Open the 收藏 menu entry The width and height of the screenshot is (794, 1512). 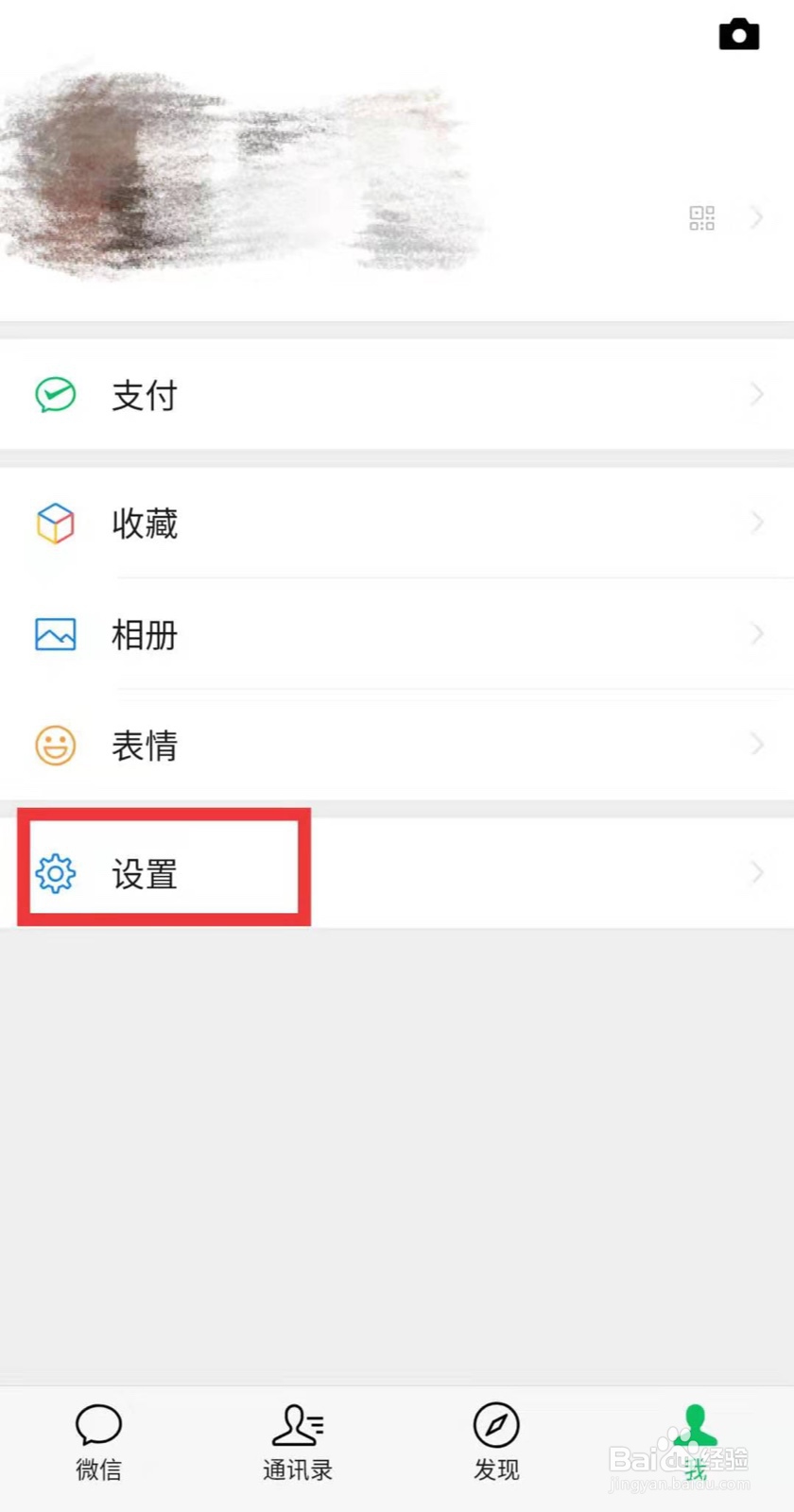(x=144, y=524)
